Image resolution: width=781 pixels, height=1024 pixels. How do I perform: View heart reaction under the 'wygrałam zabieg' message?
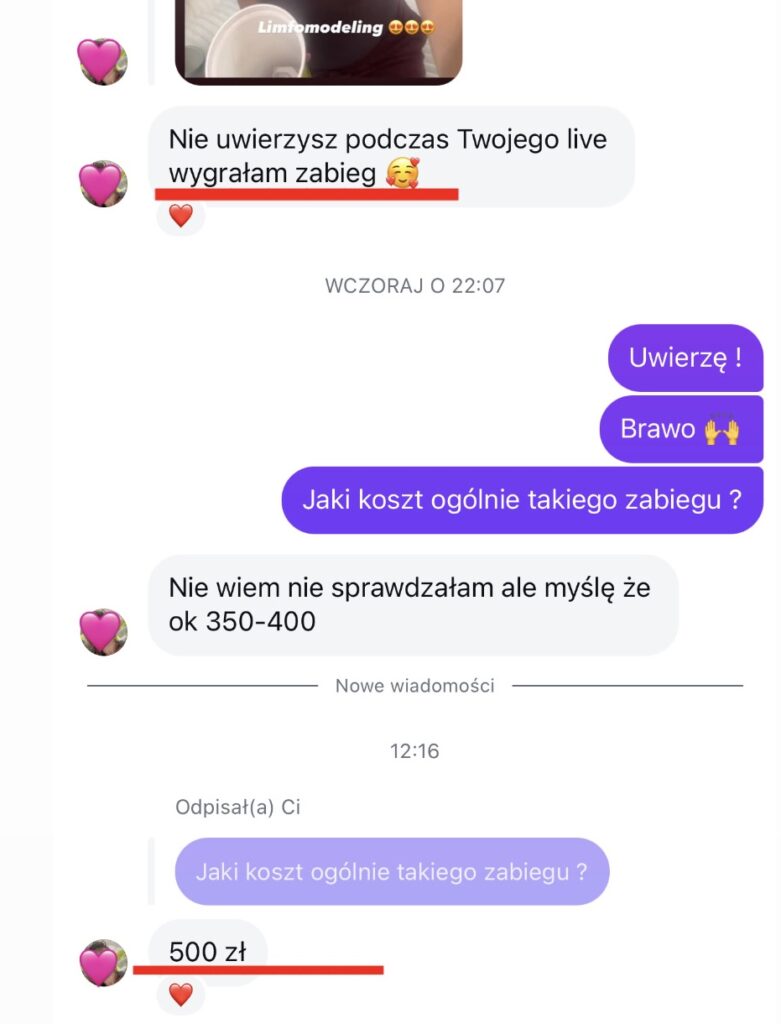(180, 216)
